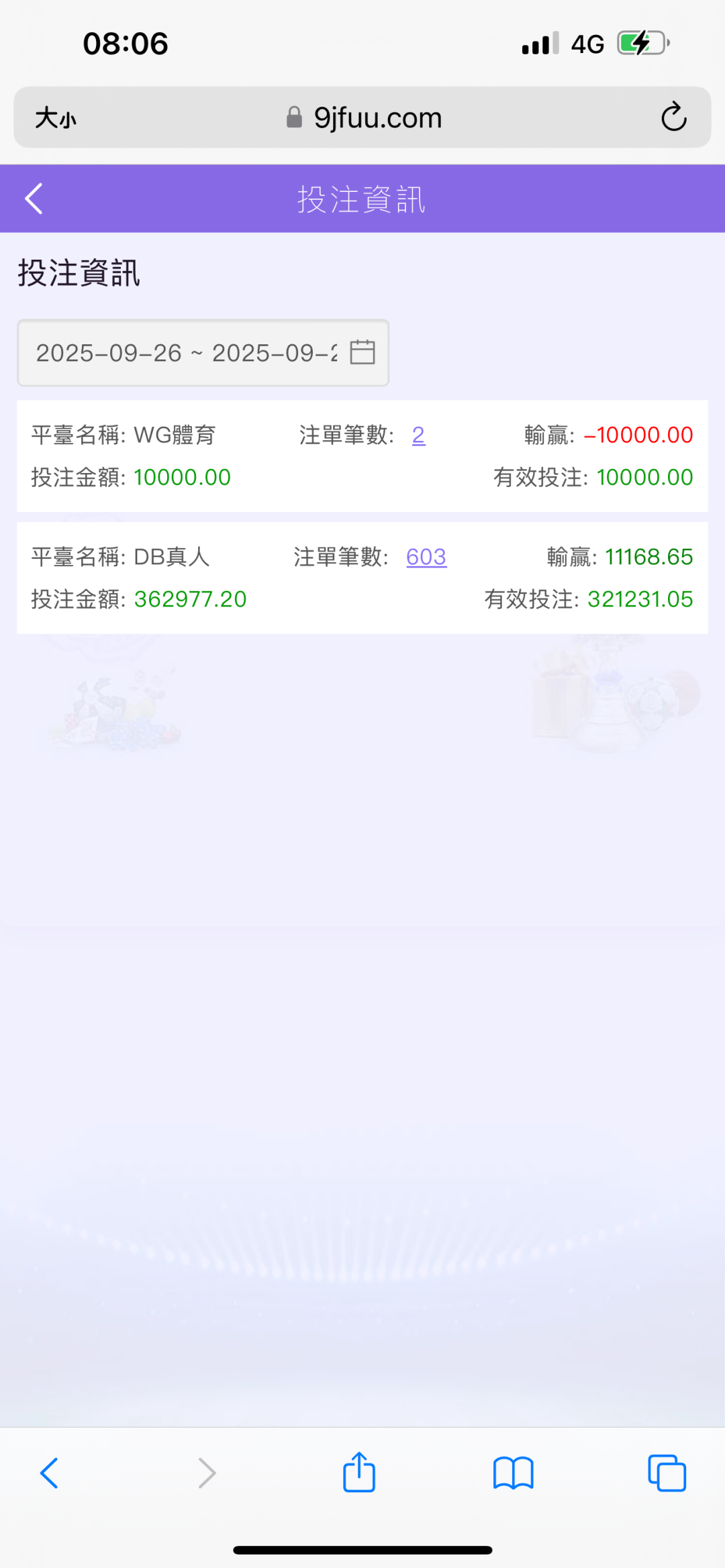Open the date range picker field
Viewport: 725px width, 1568px height.
coord(203,353)
